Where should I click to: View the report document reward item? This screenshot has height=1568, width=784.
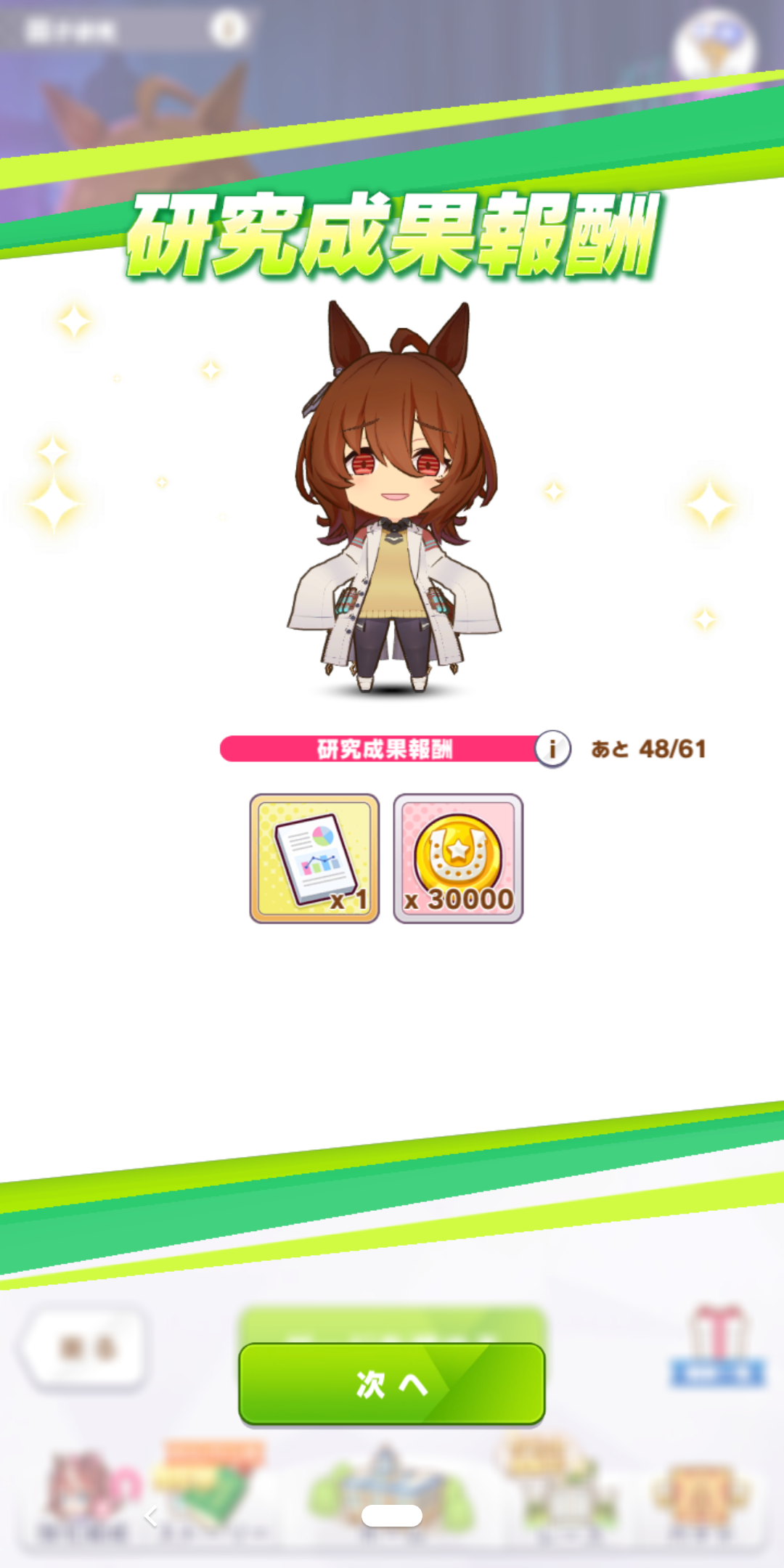(x=314, y=858)
